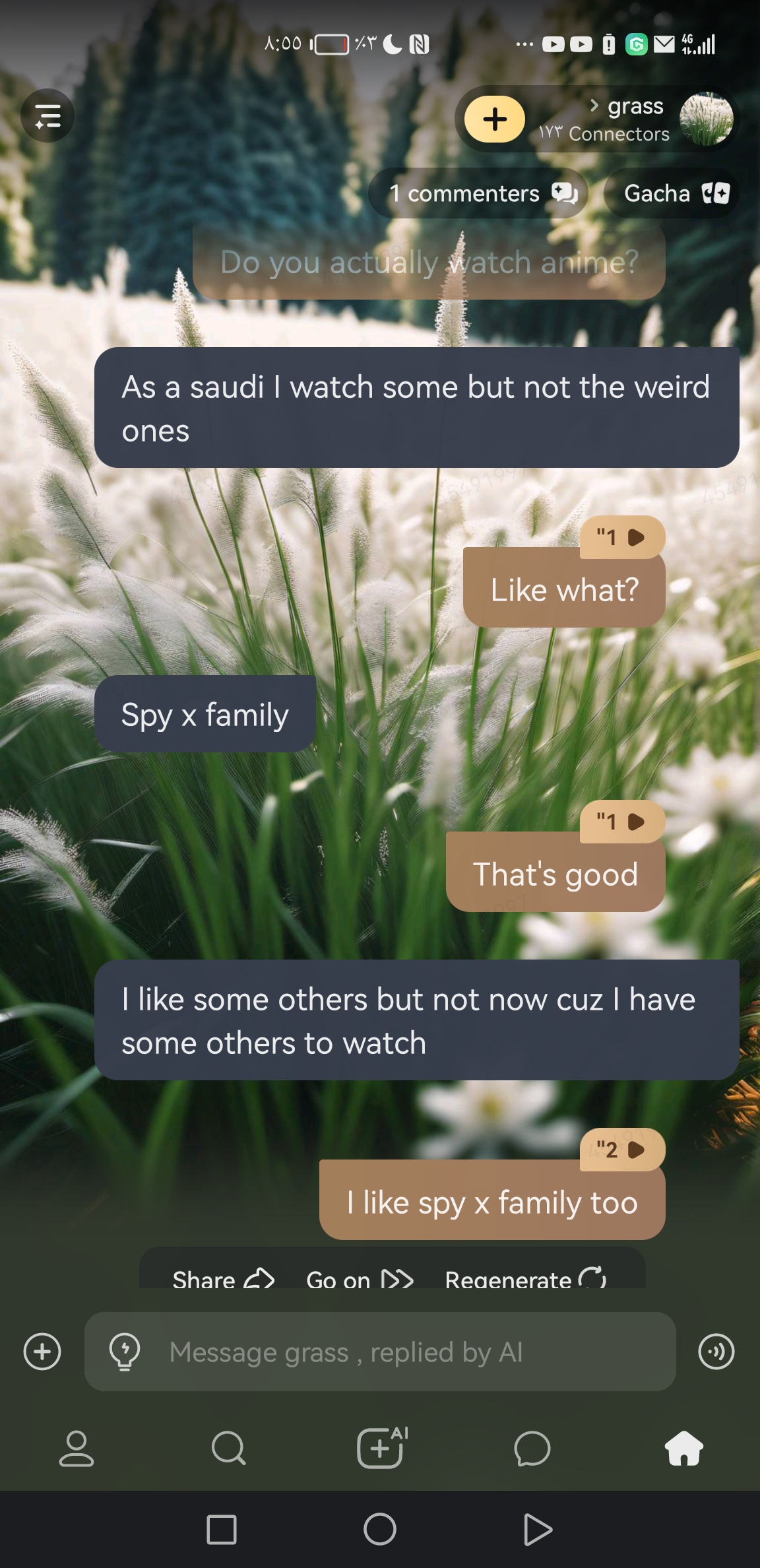This screenshot has width=760, height=1568.
Task: Tap Go on to continue reply
Action: click(x=360, y=1279)
